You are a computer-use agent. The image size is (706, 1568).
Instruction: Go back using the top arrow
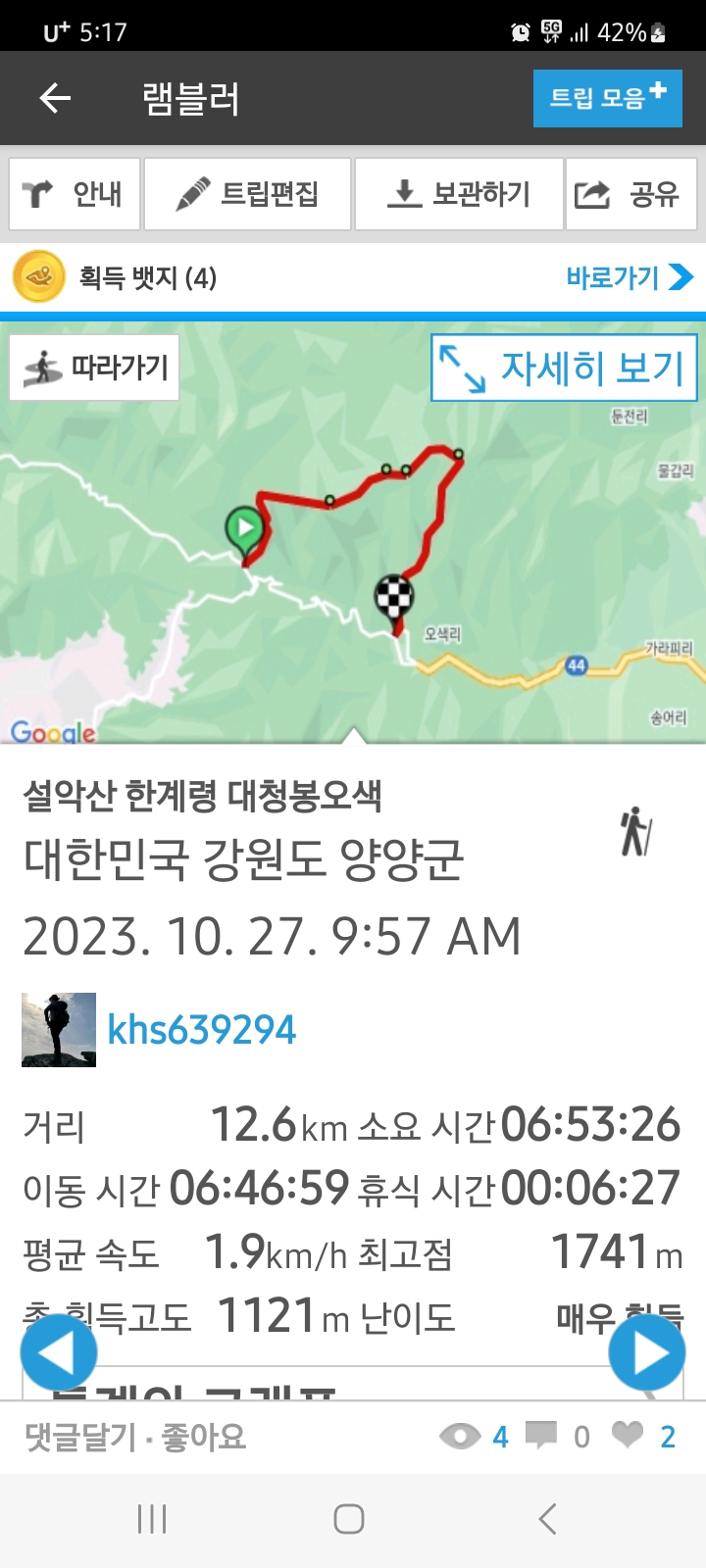[55, 98]
